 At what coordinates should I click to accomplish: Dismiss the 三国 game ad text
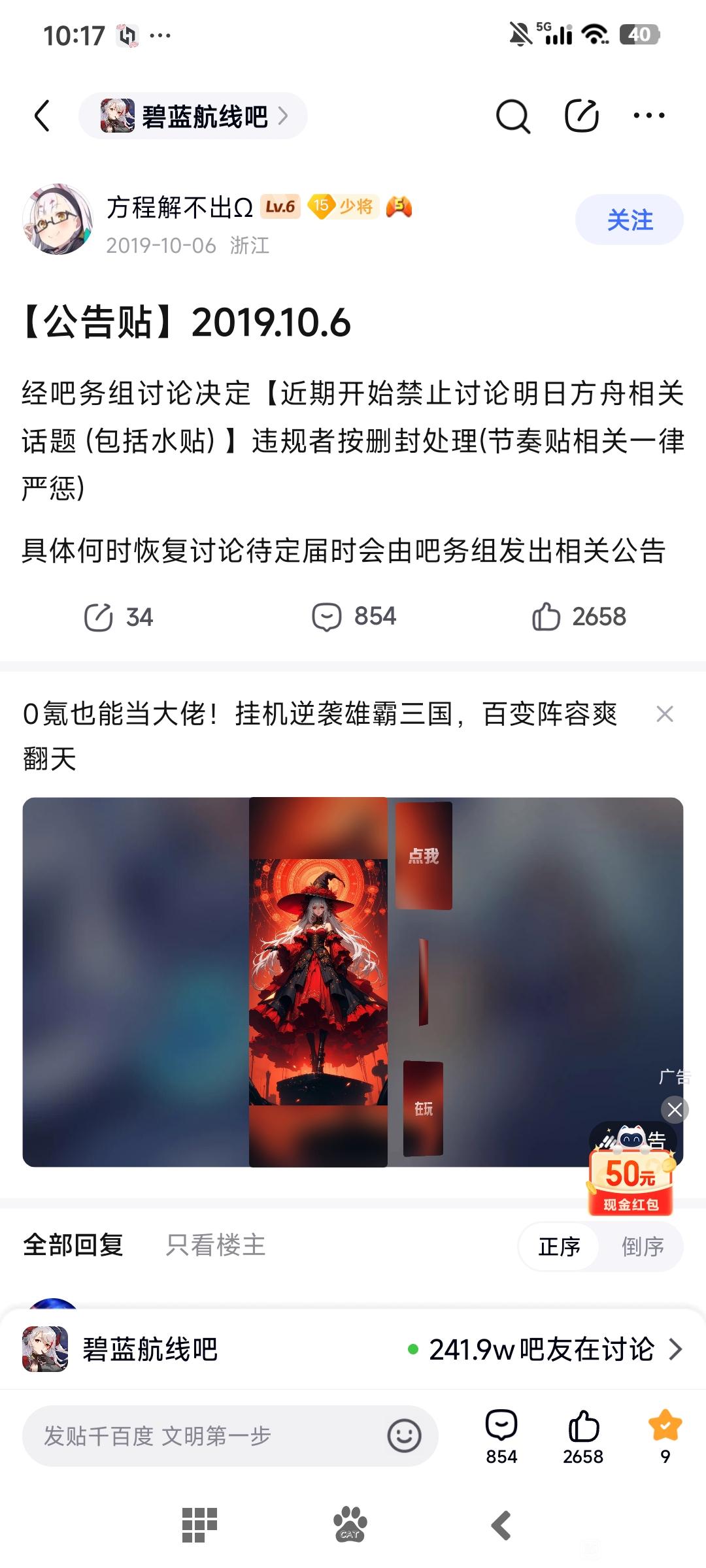665,714
